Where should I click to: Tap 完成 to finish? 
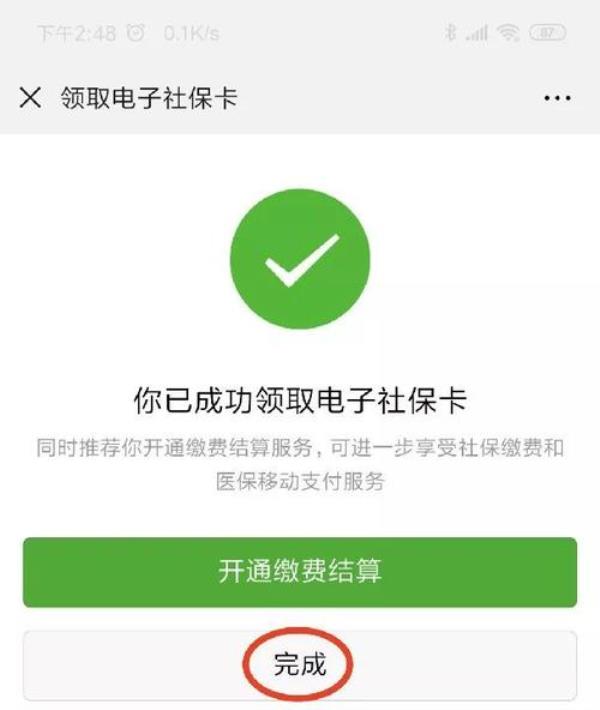[x=300, y=664]
